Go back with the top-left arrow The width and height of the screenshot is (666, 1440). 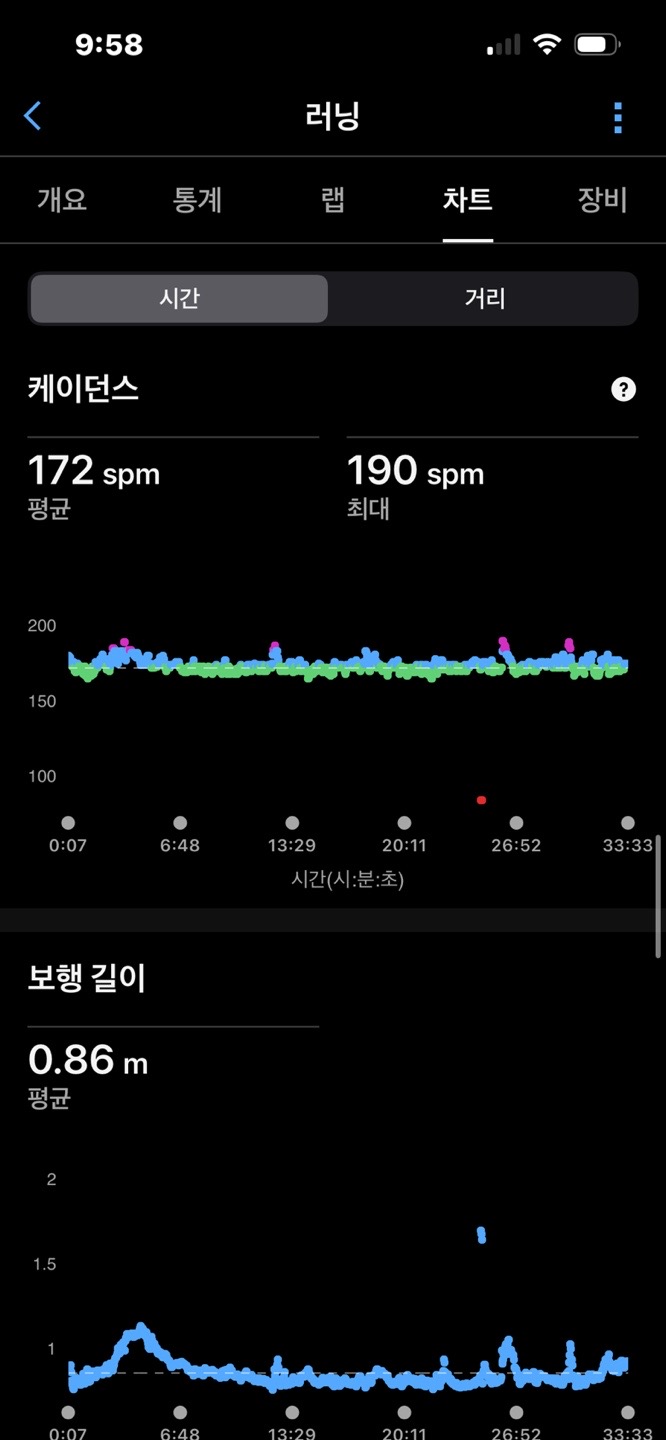click(x=33, y=116)
